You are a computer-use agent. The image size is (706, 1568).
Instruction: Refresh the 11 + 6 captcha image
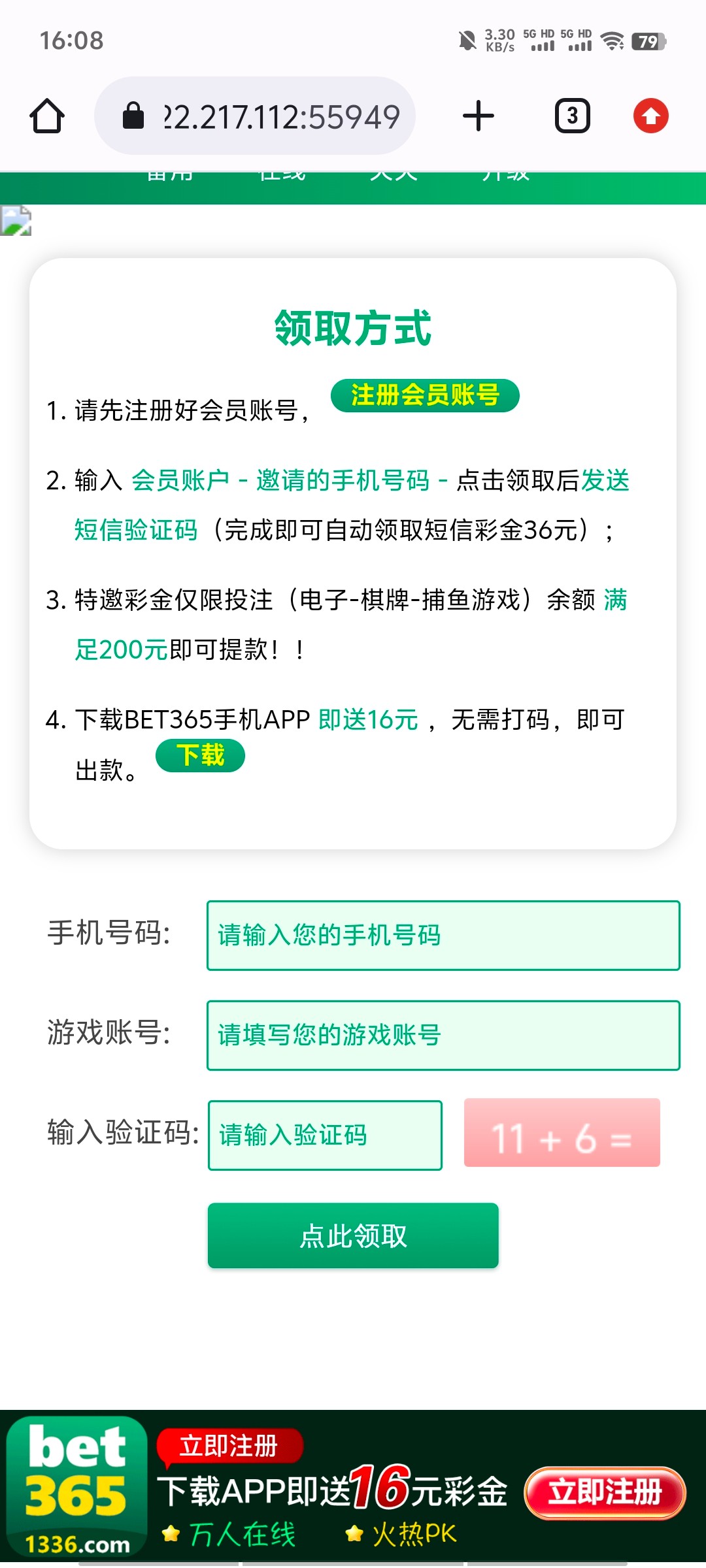562,1133
